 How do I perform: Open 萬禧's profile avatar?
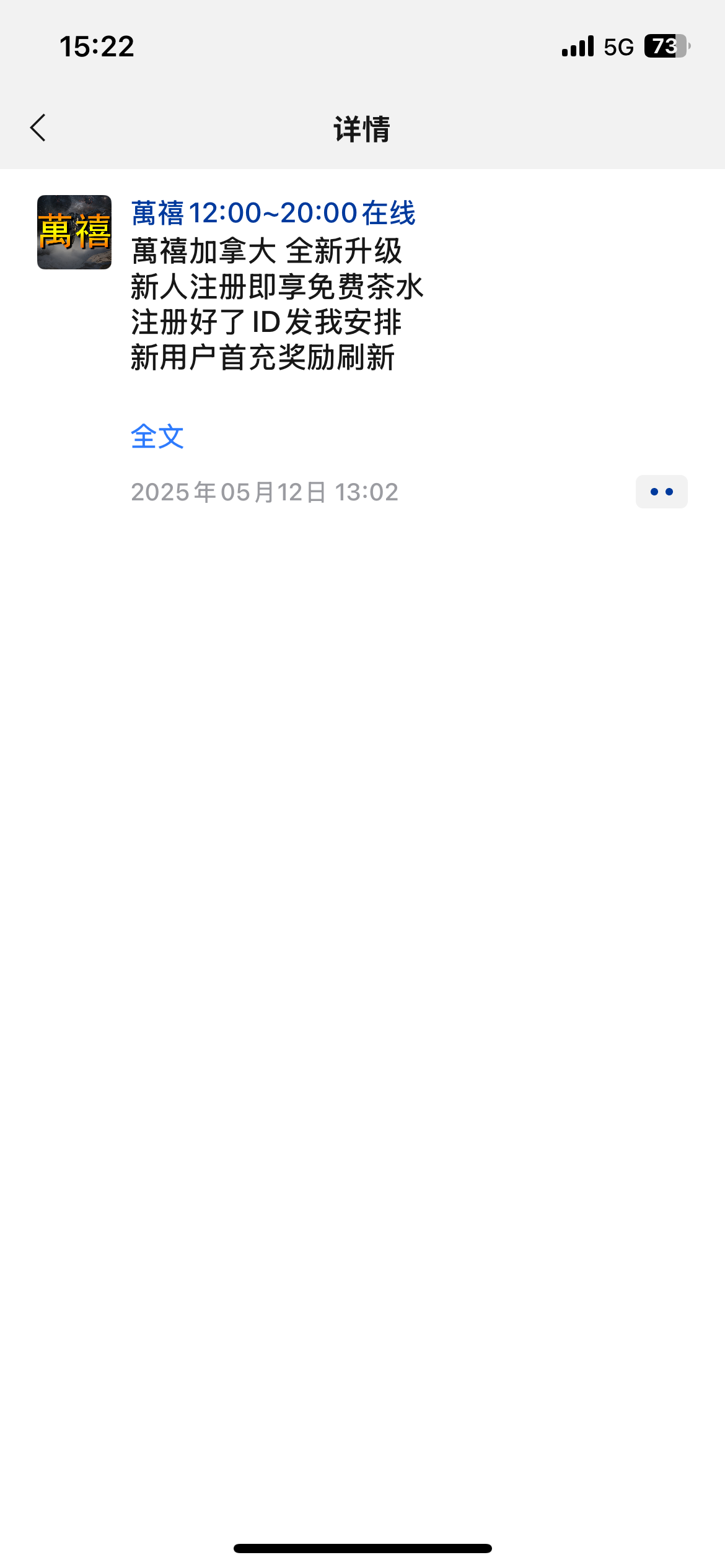(74, 232)
